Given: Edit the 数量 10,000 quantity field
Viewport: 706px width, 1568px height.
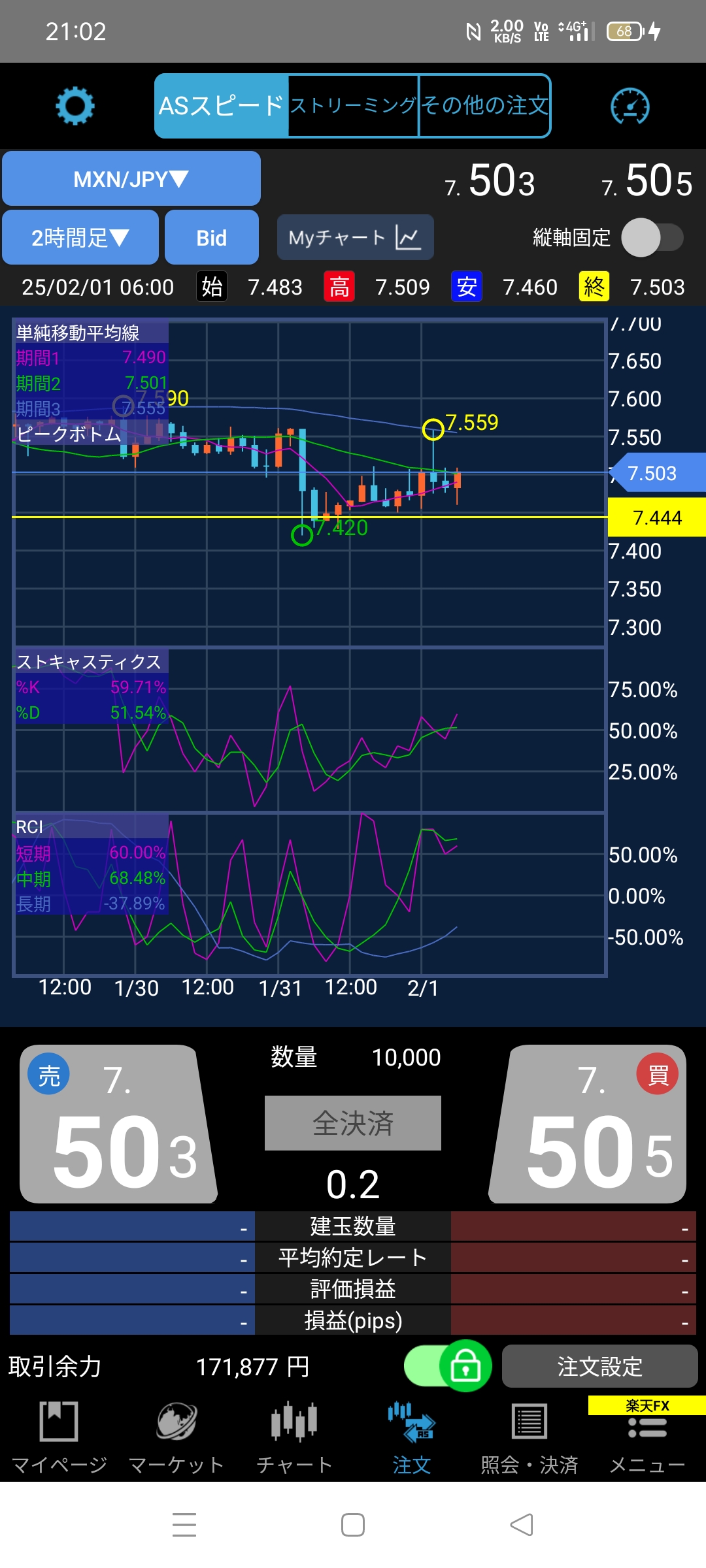Looking at the screenshot, I should tap(406, 1058).
